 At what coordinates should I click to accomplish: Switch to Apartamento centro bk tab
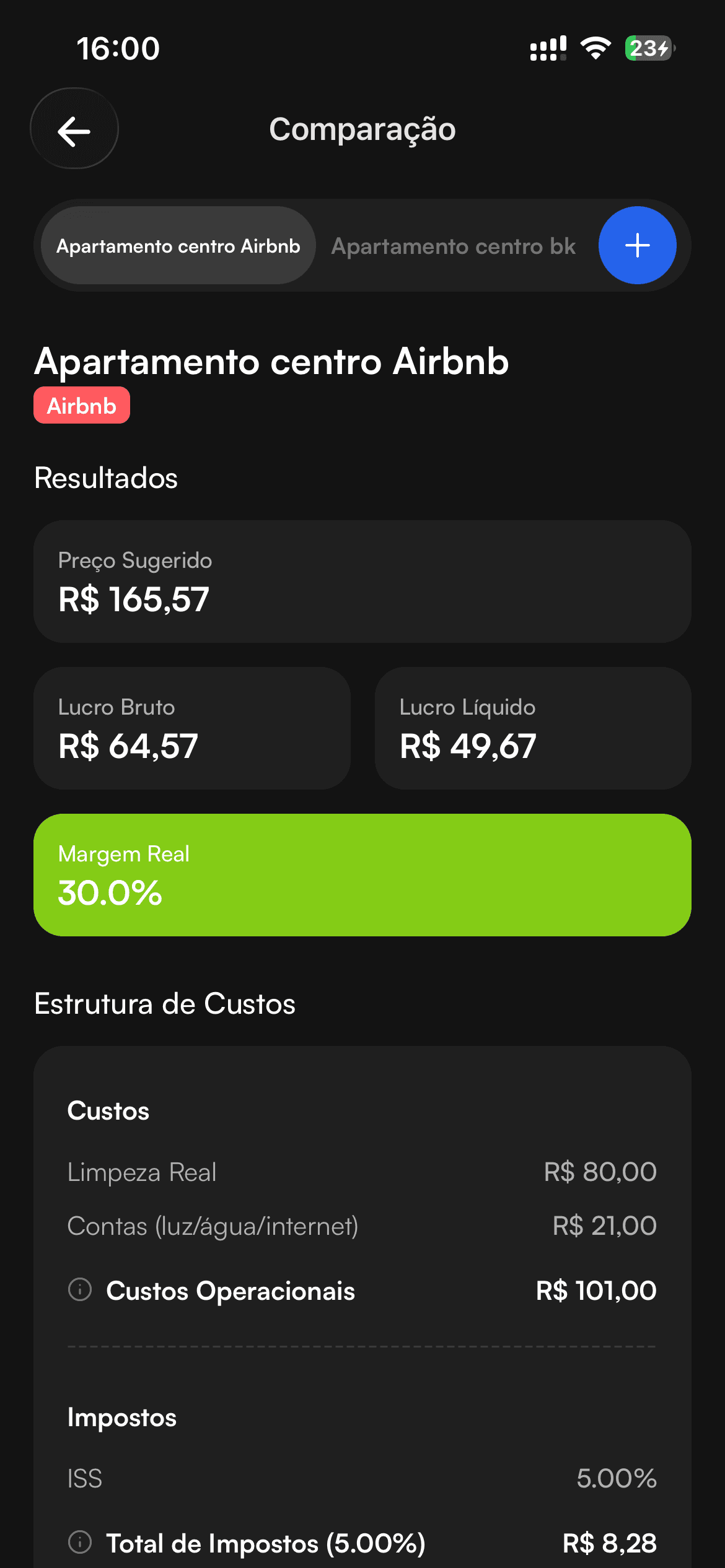[454, 246]
